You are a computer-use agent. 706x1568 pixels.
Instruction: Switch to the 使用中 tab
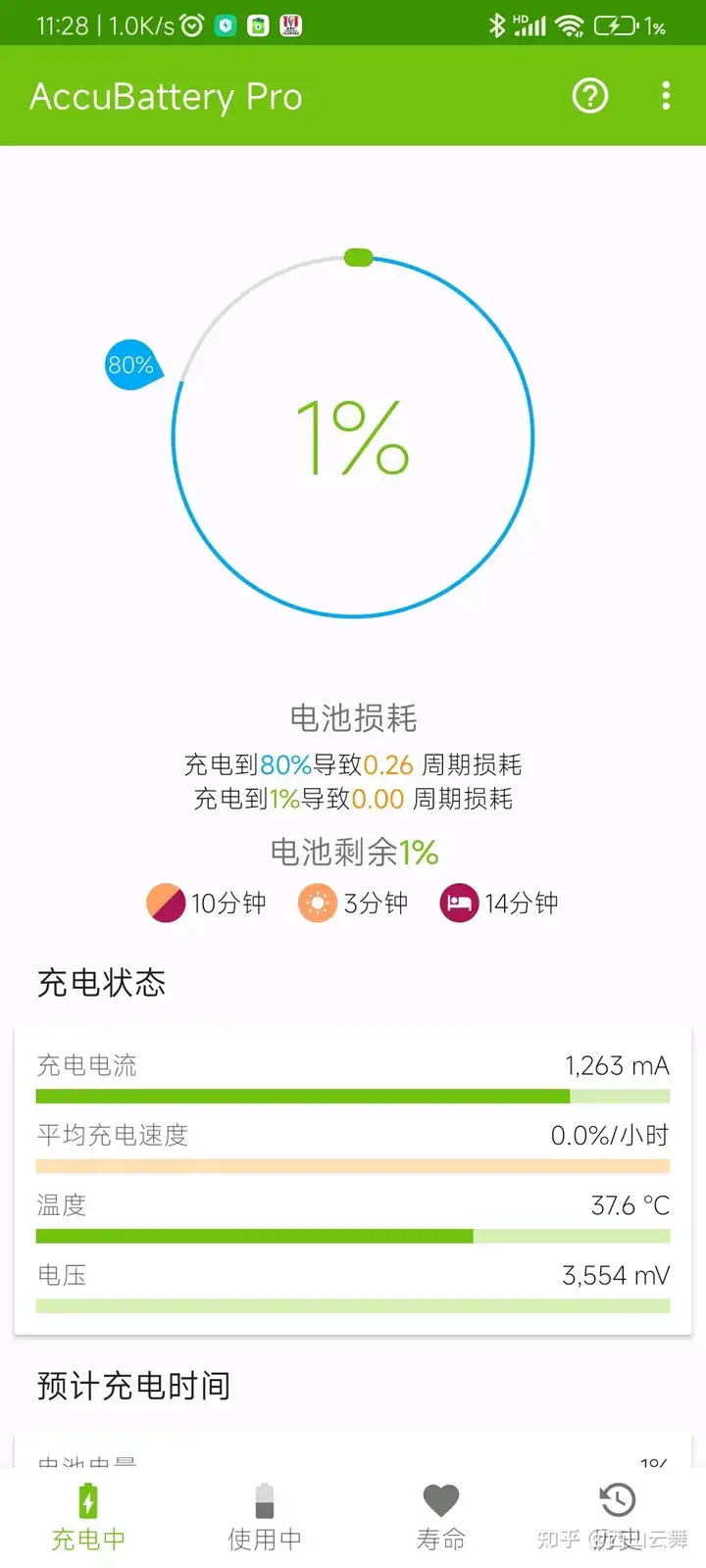[265, 1517]
